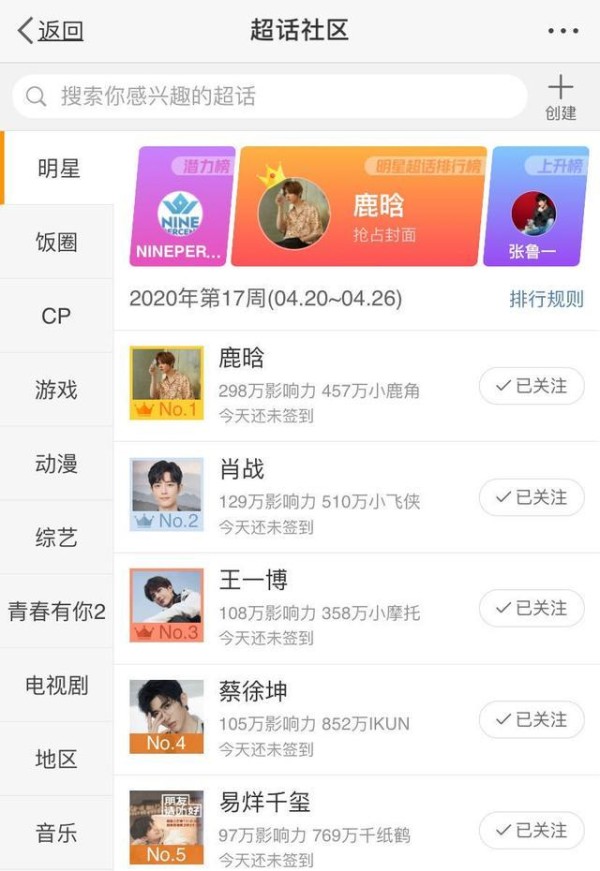This screenshot has height=871, width=600.
Task: Switch to the 饭圈 category
Action: [56, 242]
